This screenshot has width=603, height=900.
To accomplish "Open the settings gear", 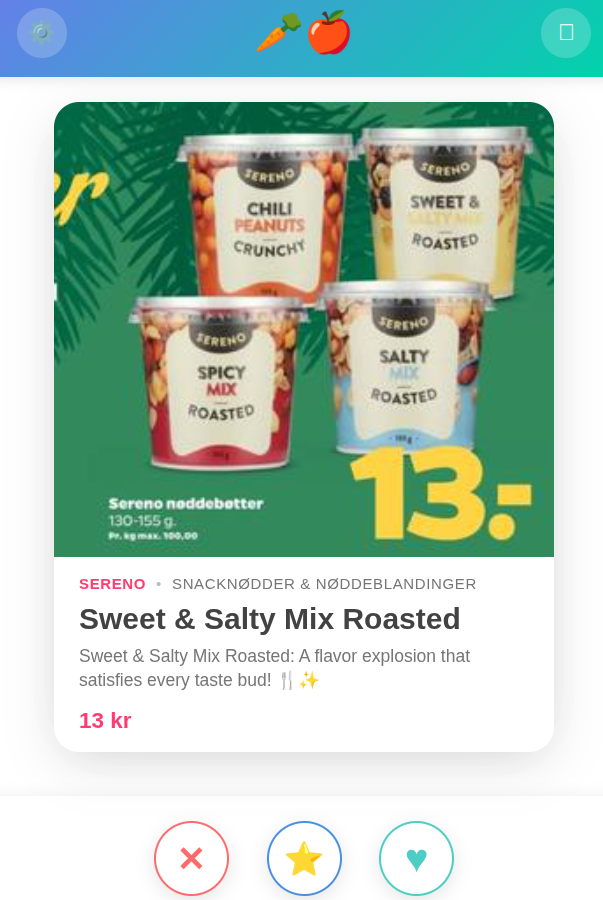I will tap(42, 33).
